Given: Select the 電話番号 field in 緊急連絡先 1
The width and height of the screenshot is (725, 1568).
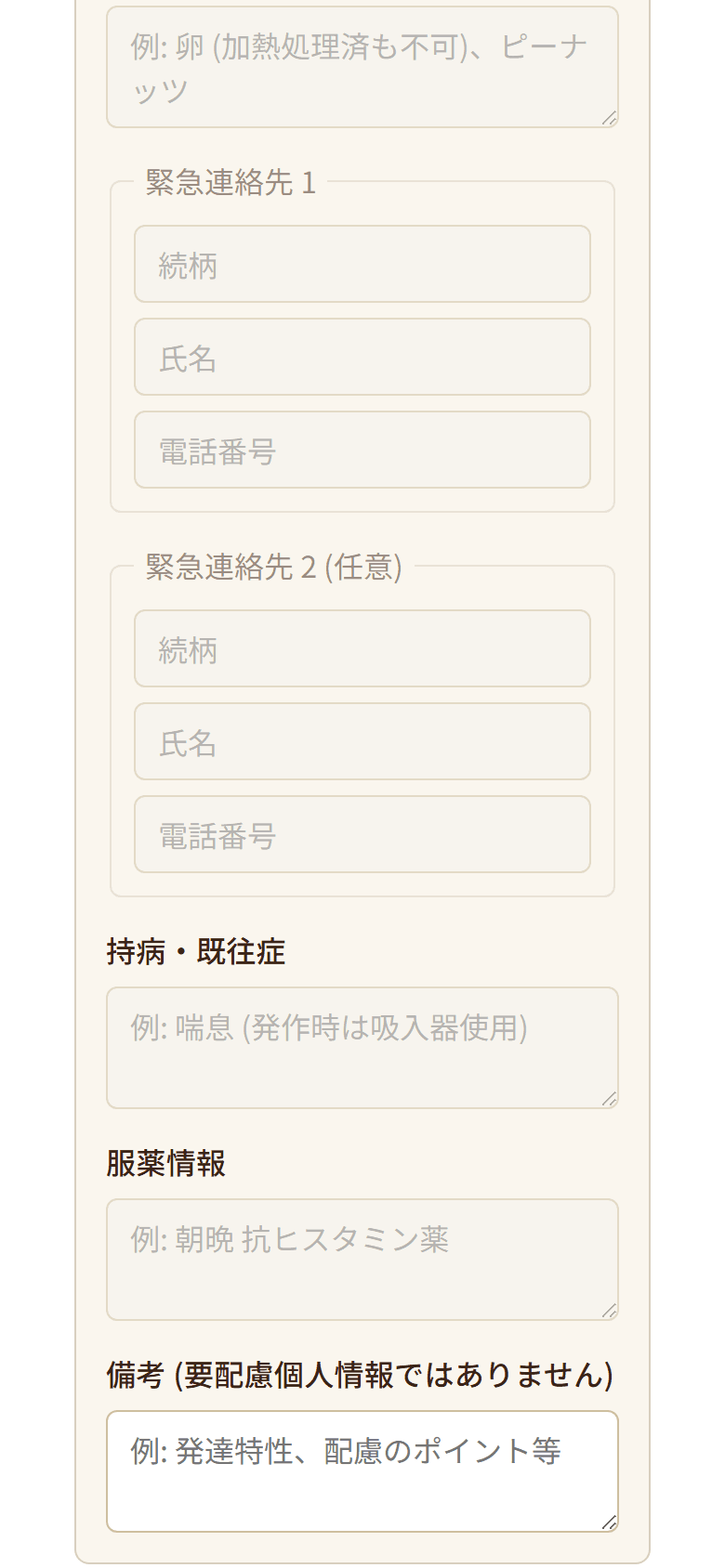Looking at the screenshot, I should pos(362,450).
